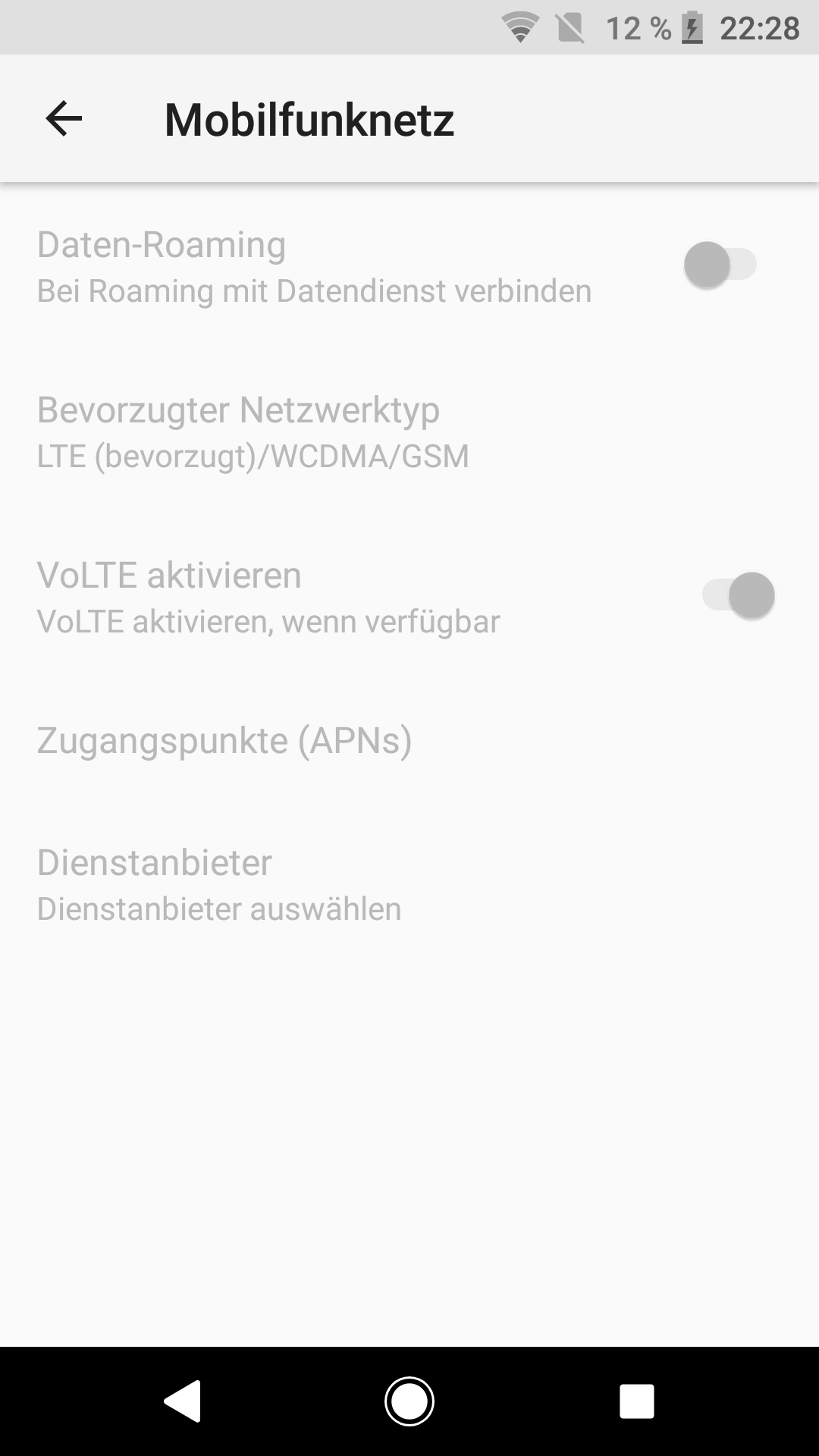This screenshot has width=819, height=1456.
Task: Disable the VoLTE aktivieren switch
Action: pos(739,595)
